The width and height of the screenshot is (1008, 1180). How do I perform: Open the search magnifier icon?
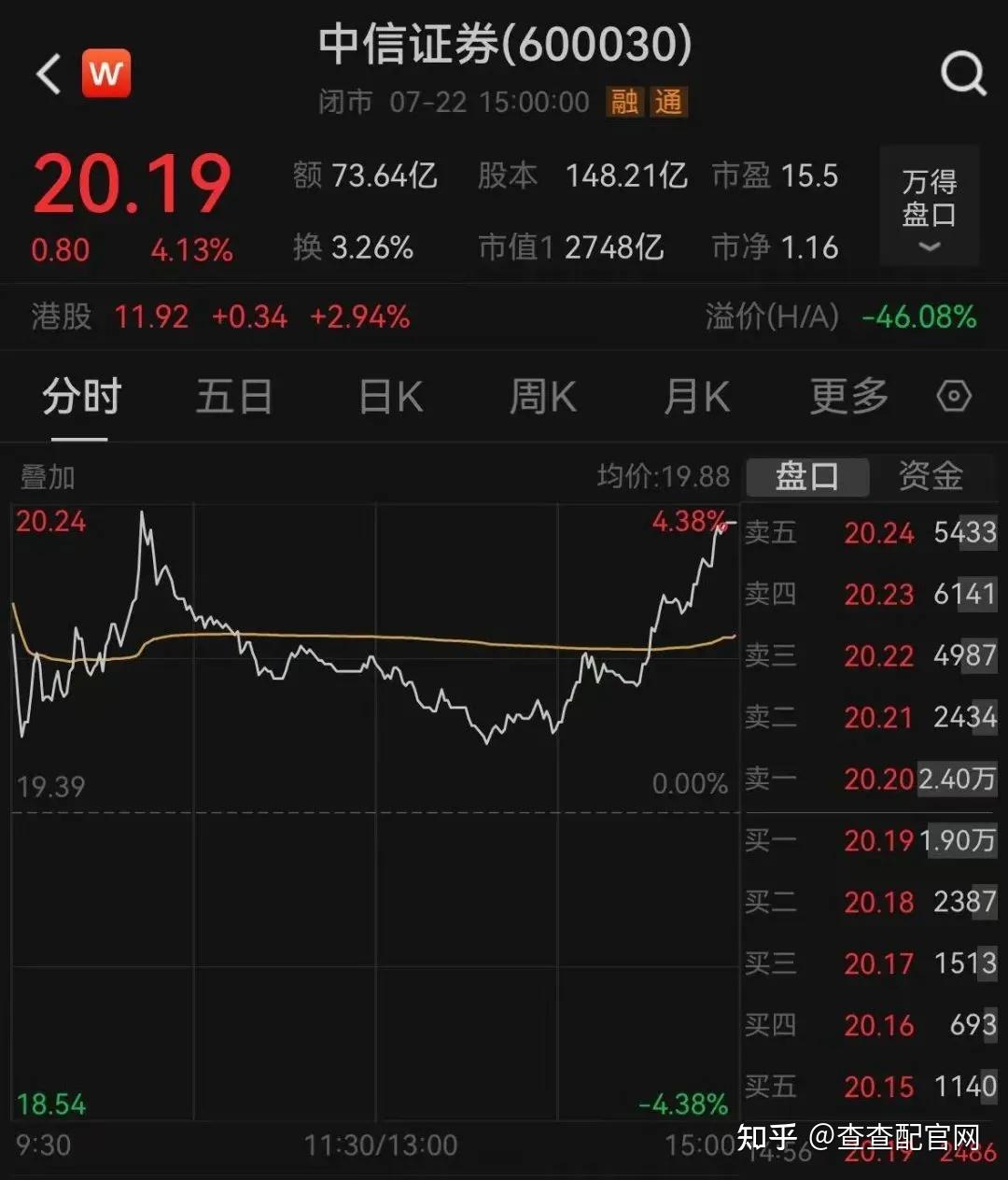tap(963, 74)
